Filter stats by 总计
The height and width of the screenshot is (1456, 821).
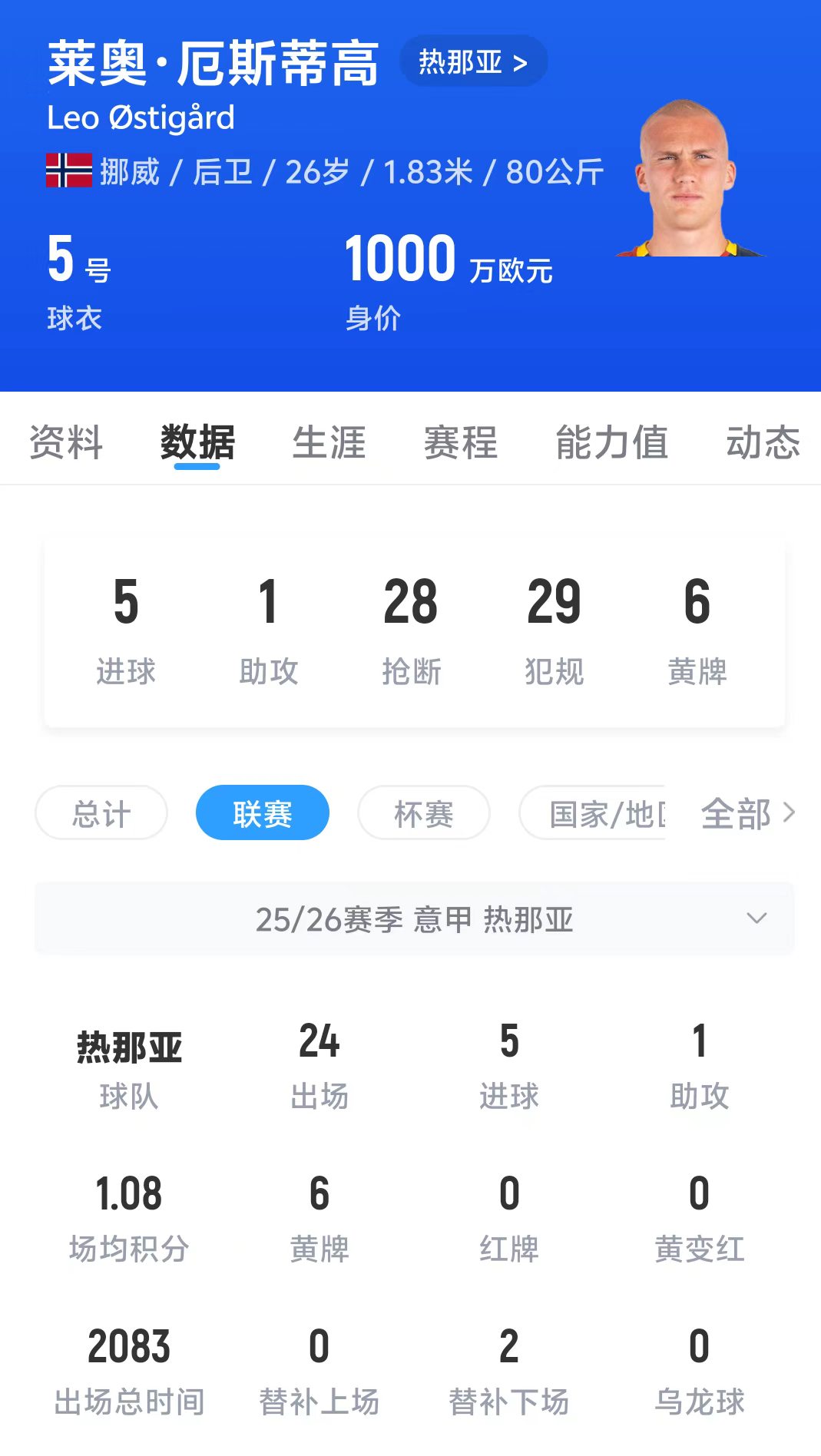(x=101, y=813)
